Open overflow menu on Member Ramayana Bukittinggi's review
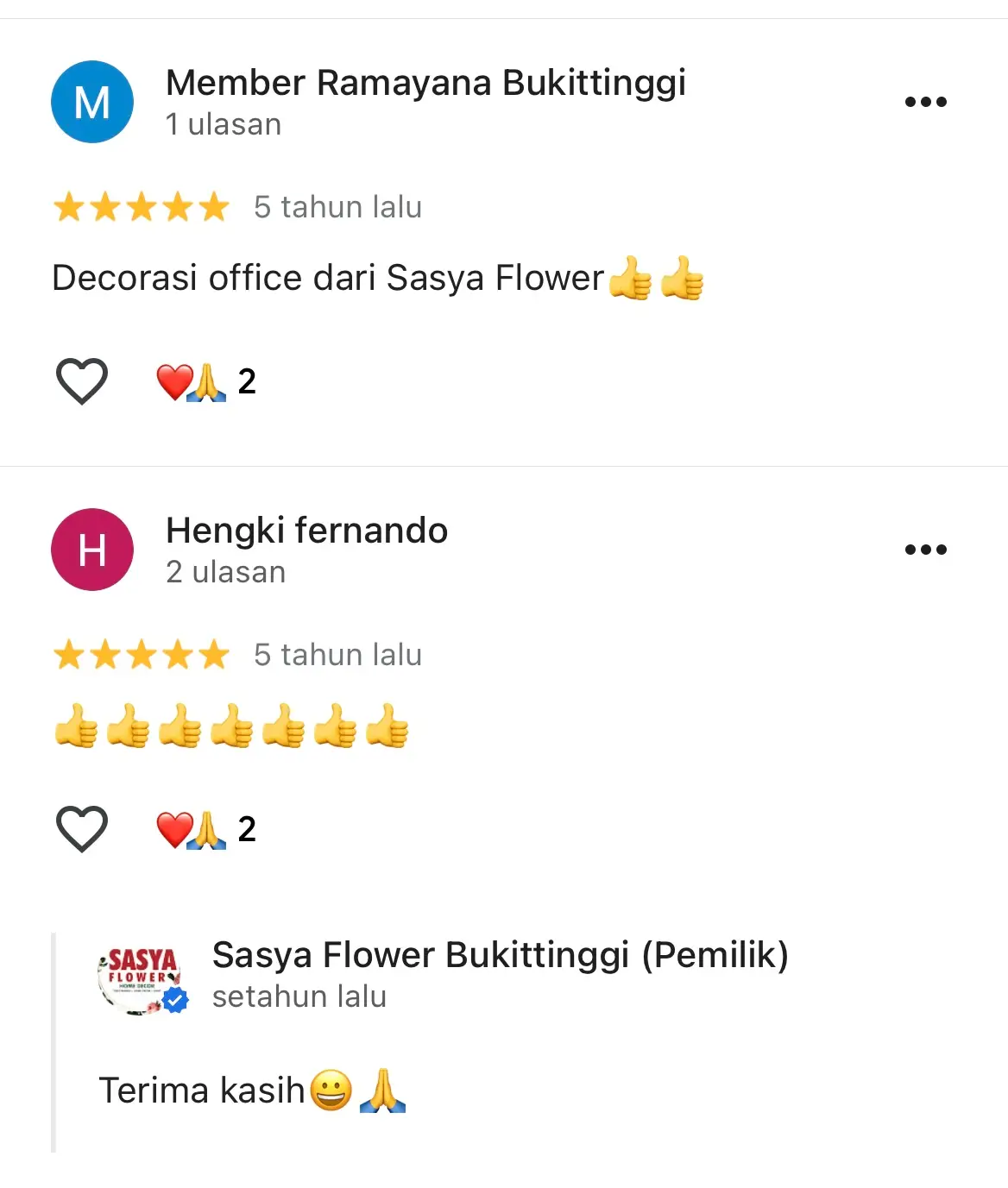This screenshot has width=1008, height=1188. (x=925, y=102)
